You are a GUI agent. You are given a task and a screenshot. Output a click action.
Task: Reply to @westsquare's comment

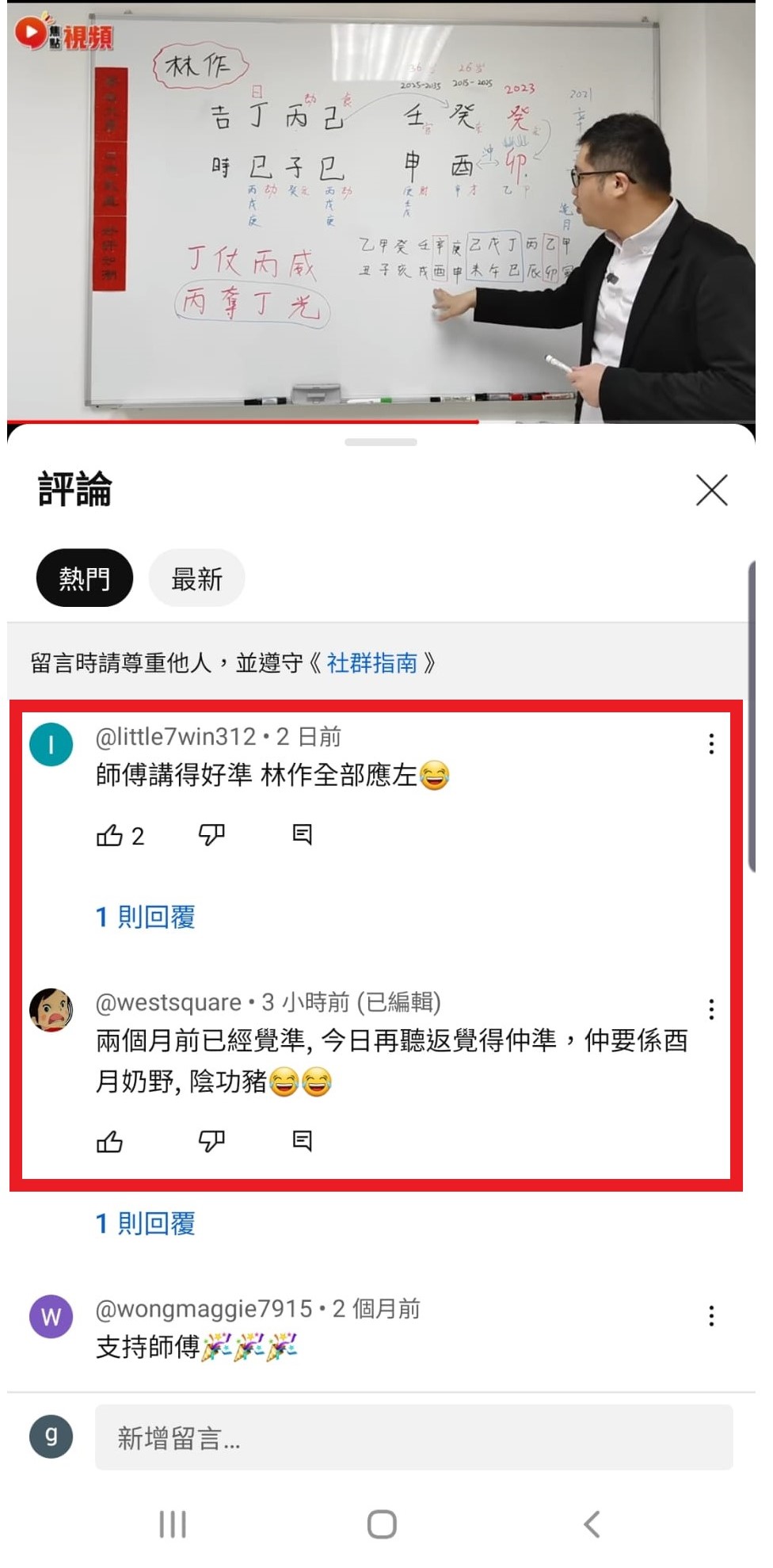(302, 1141)
